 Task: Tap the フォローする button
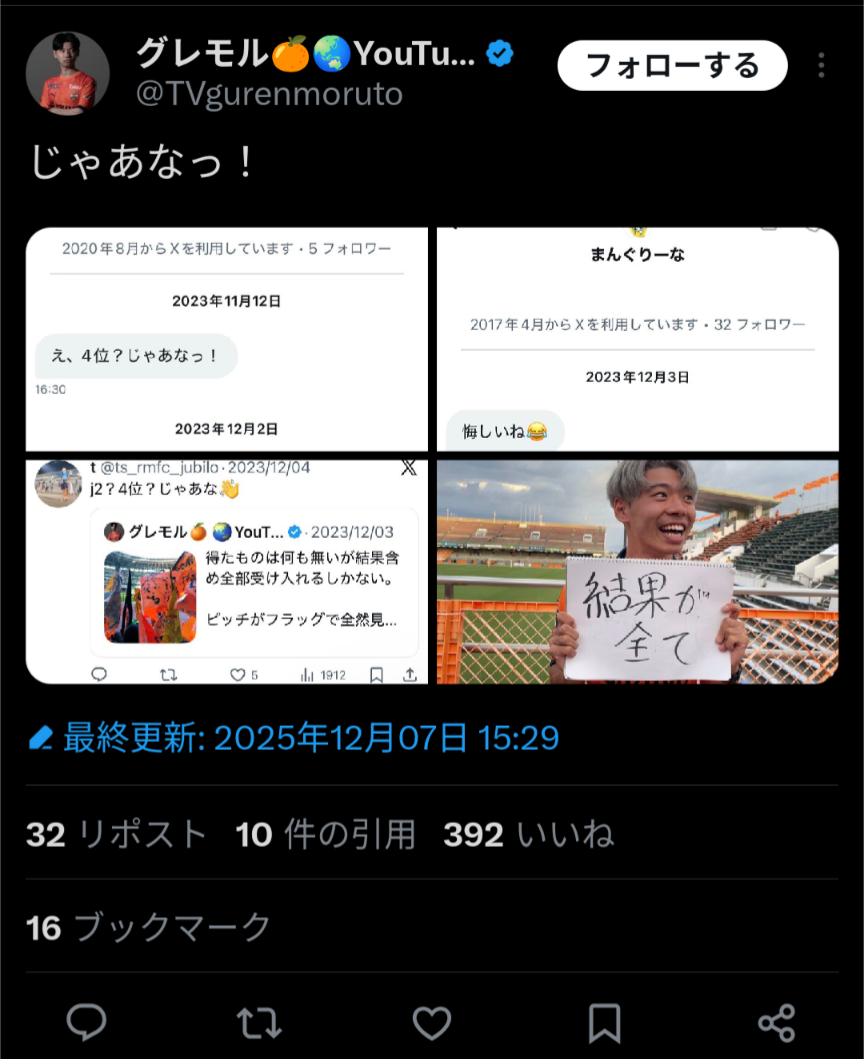pyautogui.click(x=672, y=66)
